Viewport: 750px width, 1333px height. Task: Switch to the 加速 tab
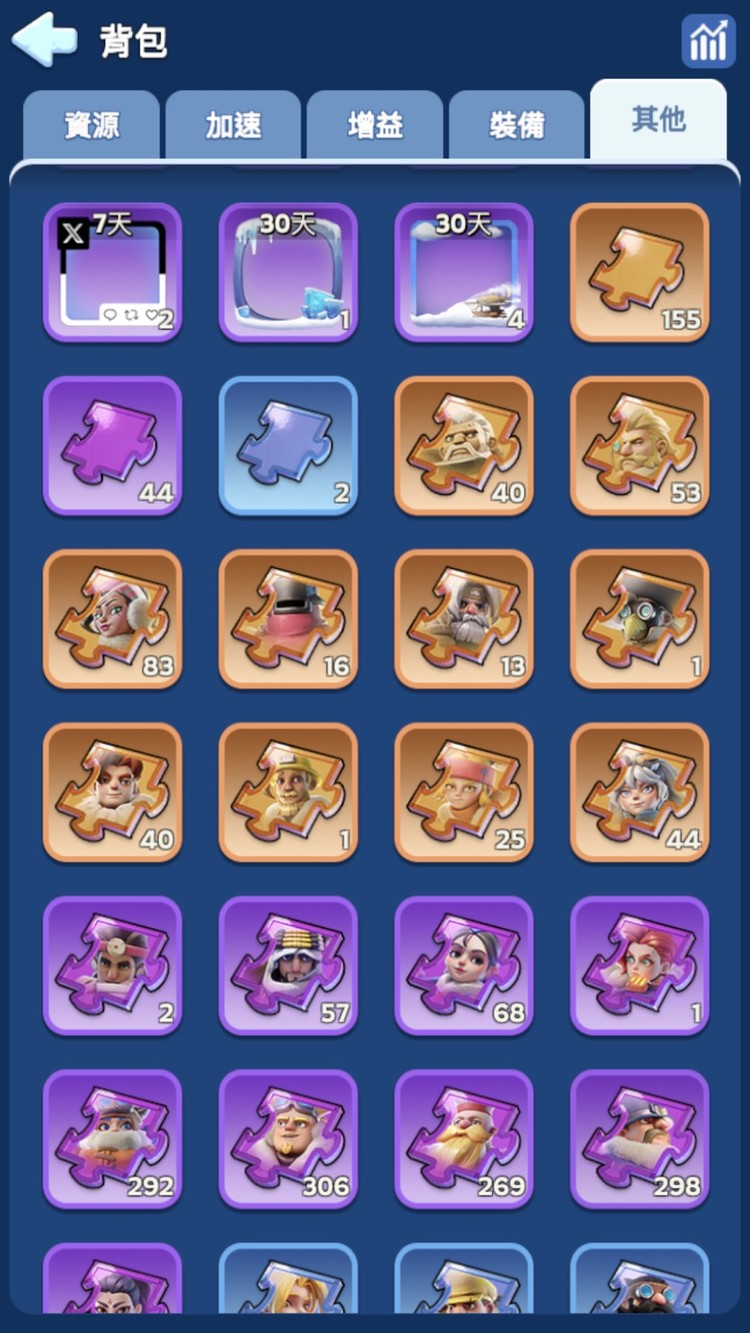[x=233, y=125]
